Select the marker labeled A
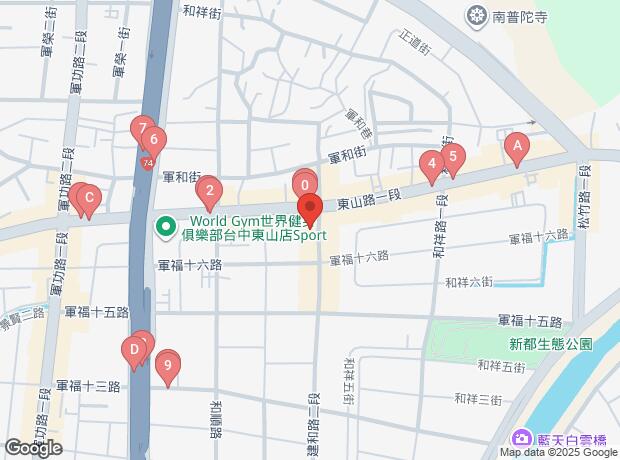 517,146
